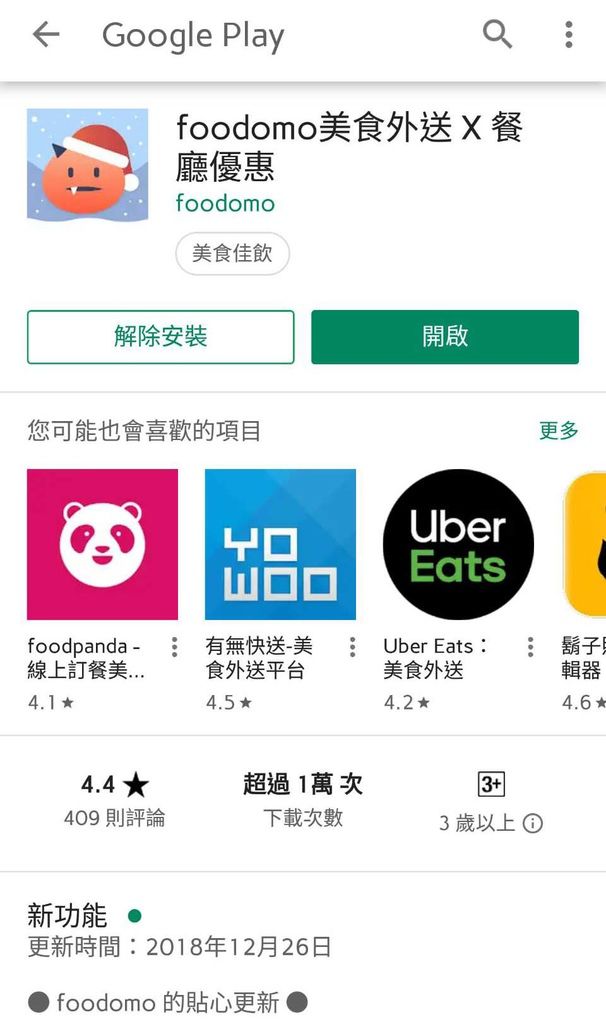Open the overflow menu in the app bar

569,35
